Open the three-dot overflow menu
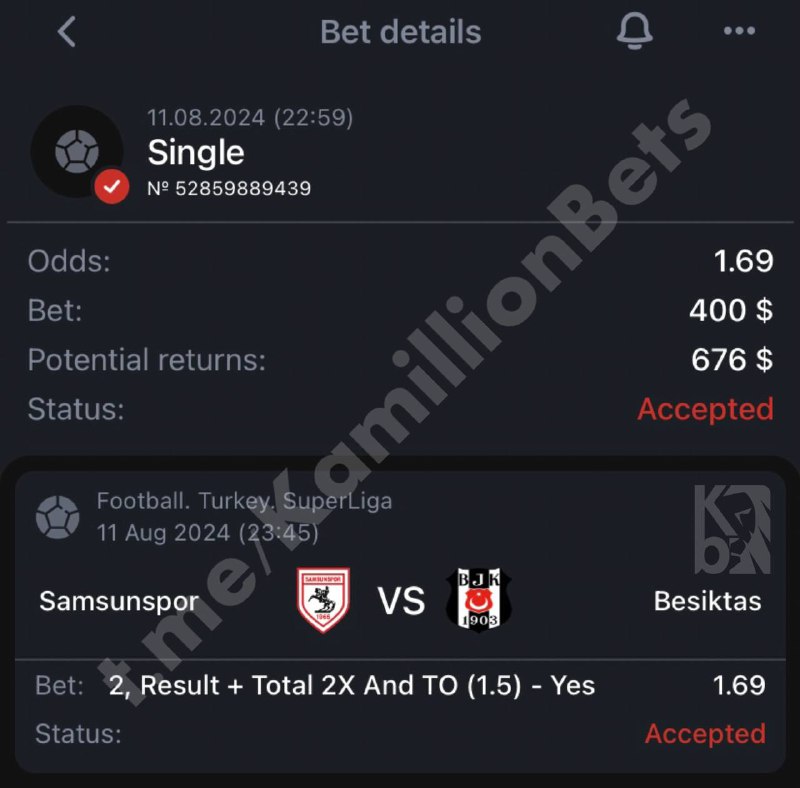Image resolution: width=800 pixels, height=788 pixels. tap(739, 32)
